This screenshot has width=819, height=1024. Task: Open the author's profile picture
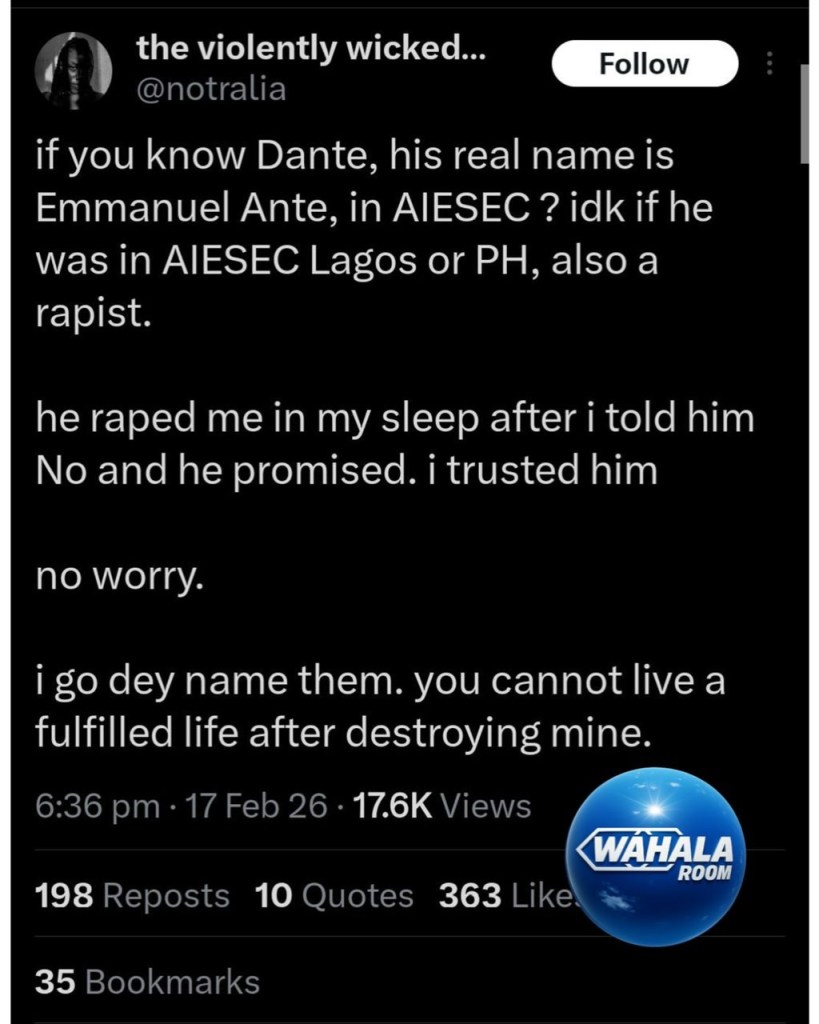tap(73, 69)
